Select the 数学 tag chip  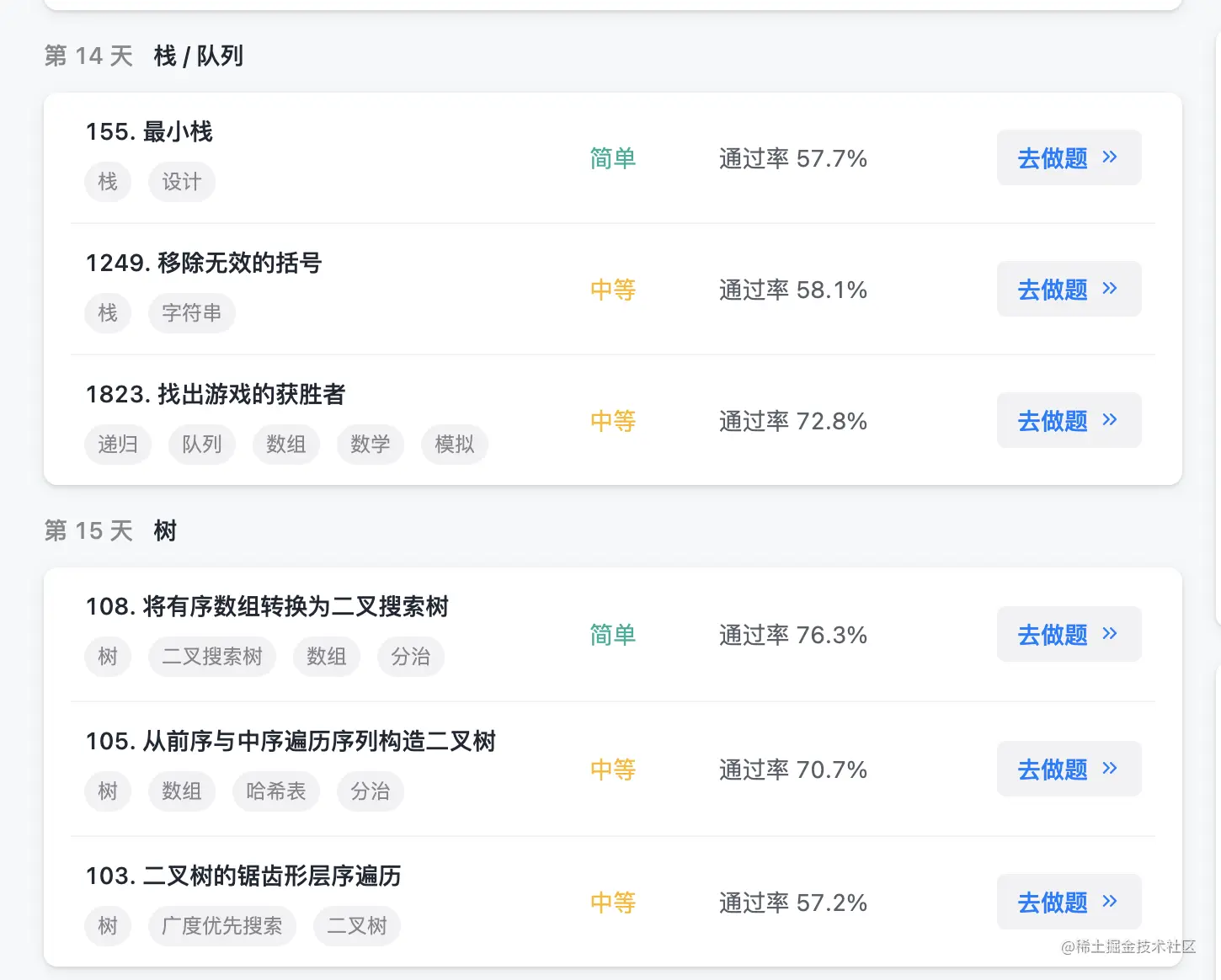pos(371,445)
